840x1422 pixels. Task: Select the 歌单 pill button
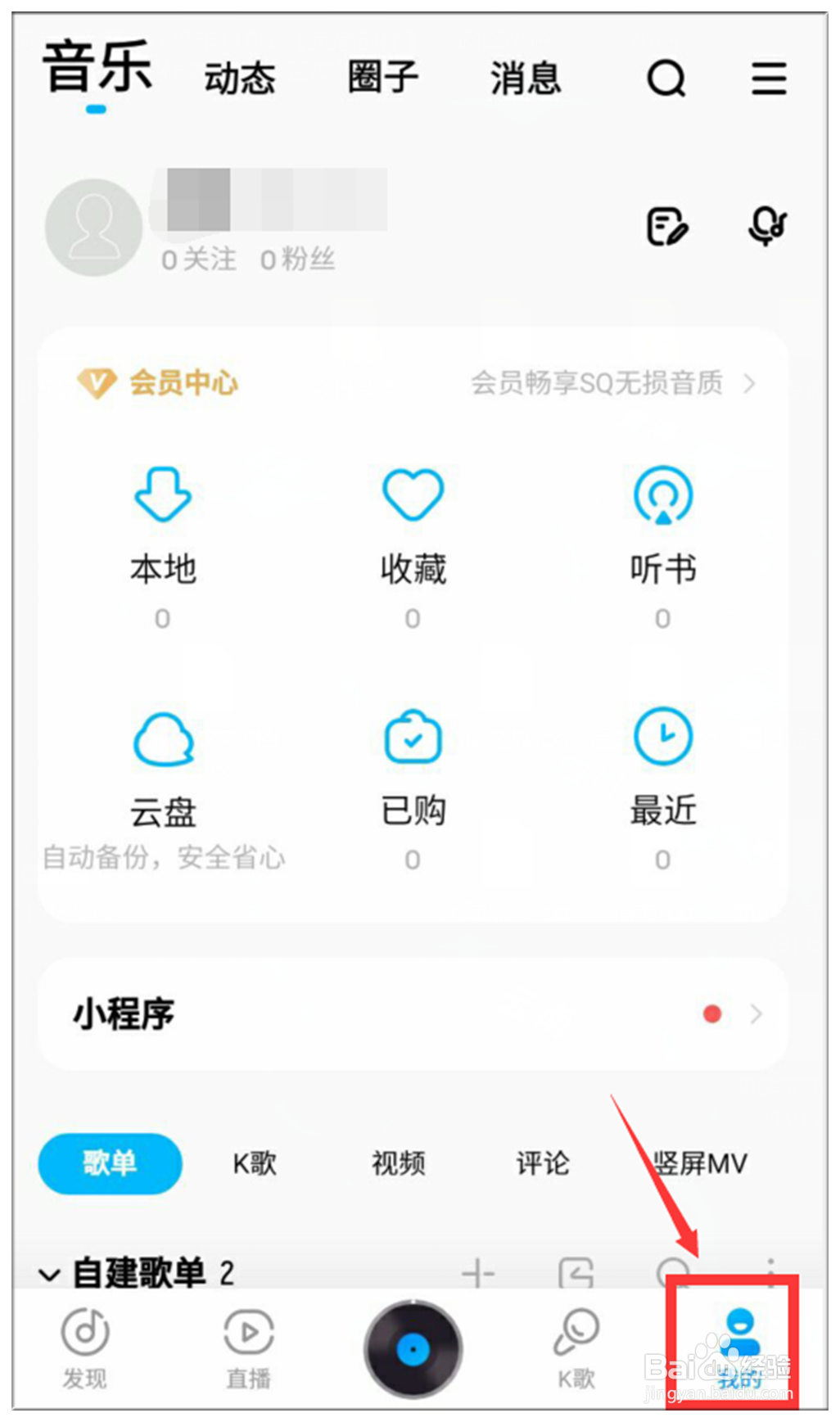pos(109,1162)
